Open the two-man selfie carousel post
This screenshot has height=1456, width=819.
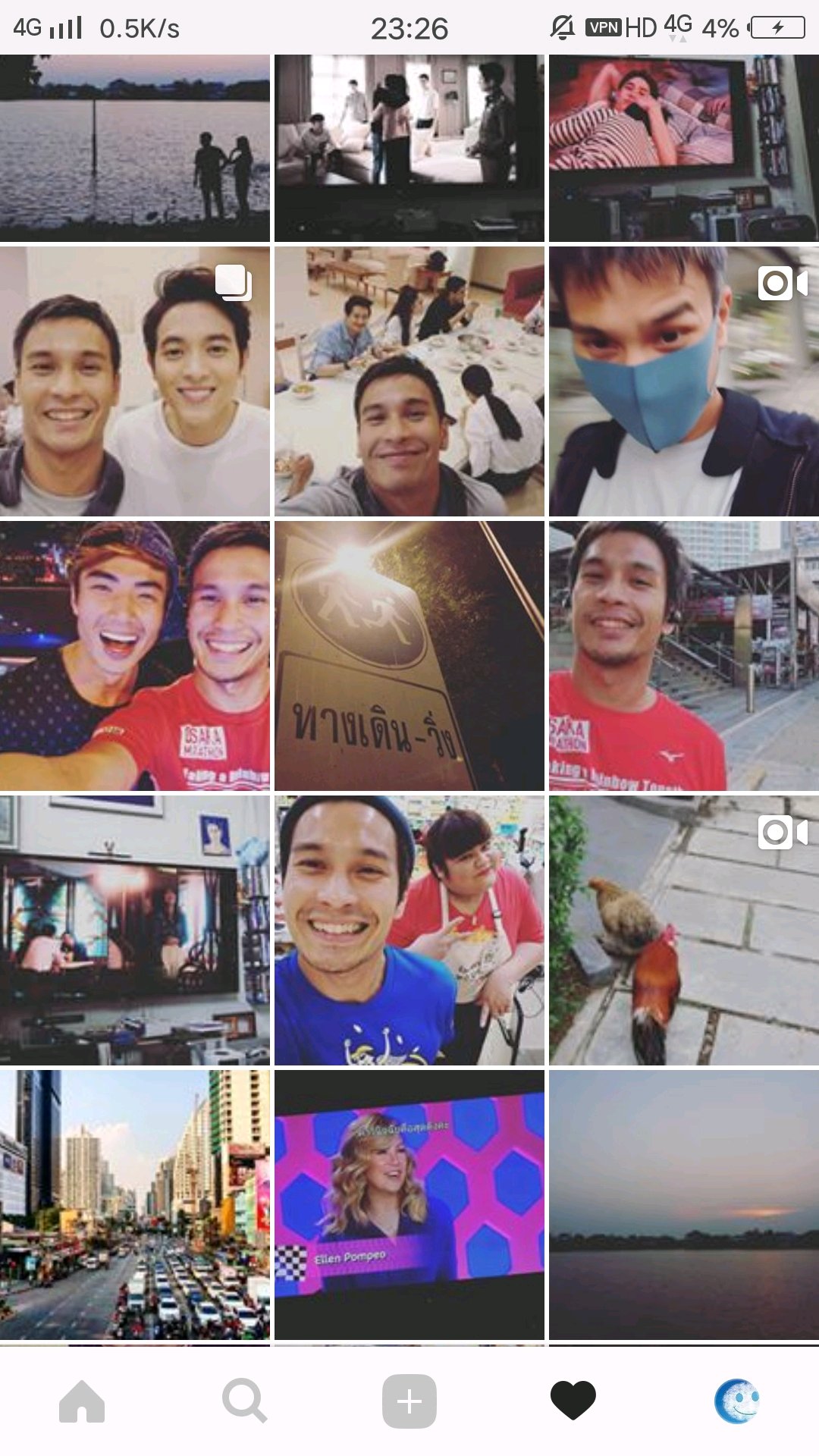pos(135,381)
